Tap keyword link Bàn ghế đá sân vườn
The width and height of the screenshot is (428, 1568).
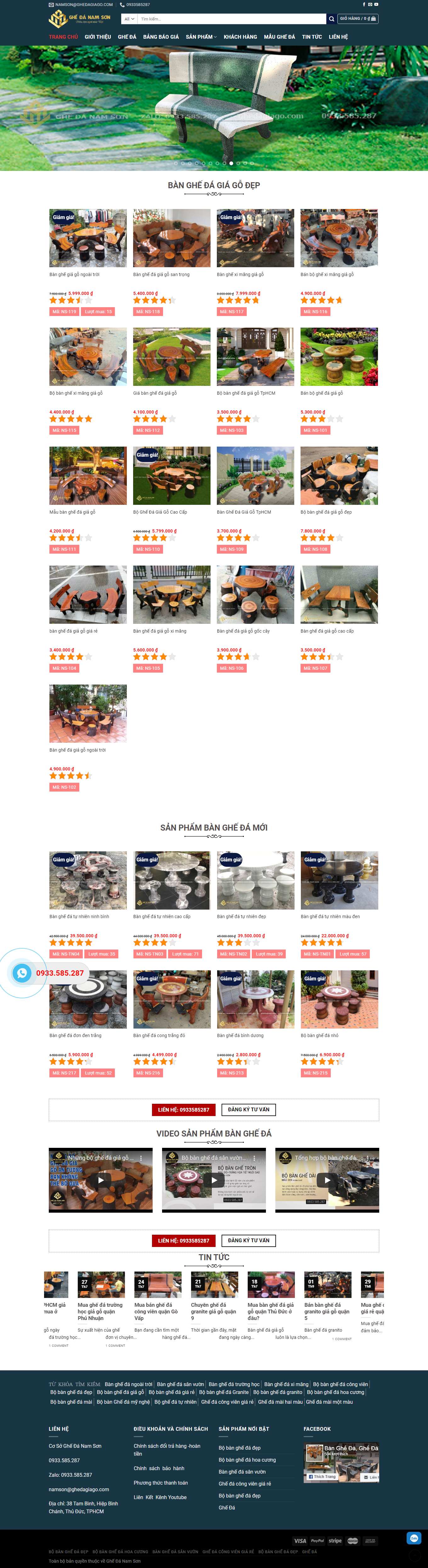[x=180, y=1384]
